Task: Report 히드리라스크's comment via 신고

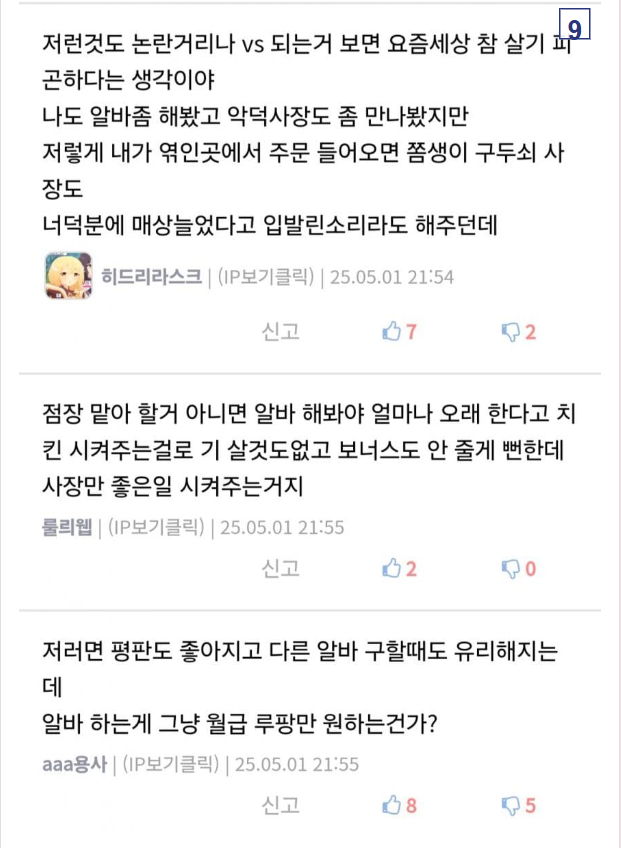Action: [x=281, y=332]
